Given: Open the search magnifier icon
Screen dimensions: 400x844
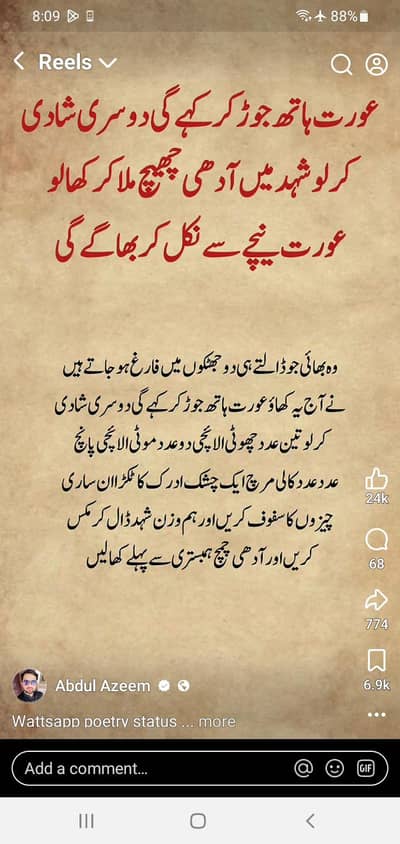Looking at the screenshot, I should (341, 65).
